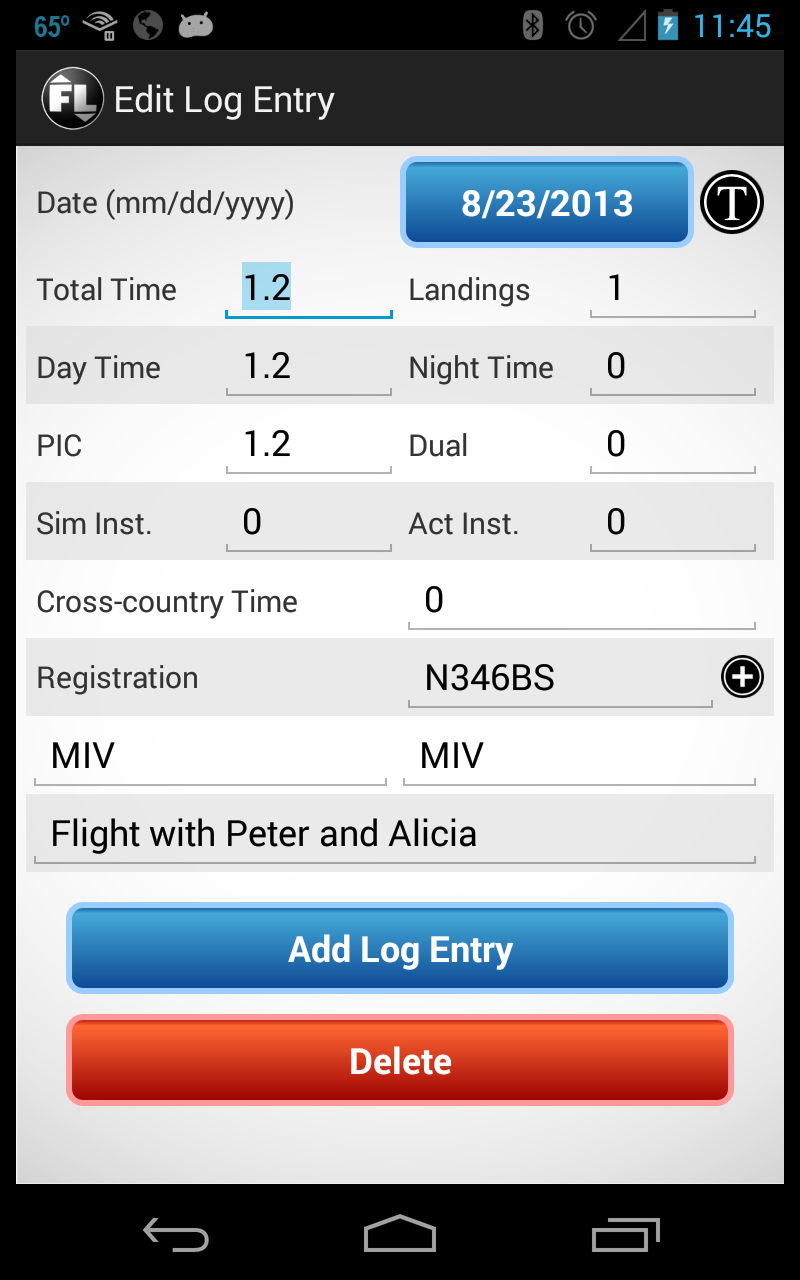Tap the Android home navigation button
Screen dimensions: 800x1280
[400, 1235]
